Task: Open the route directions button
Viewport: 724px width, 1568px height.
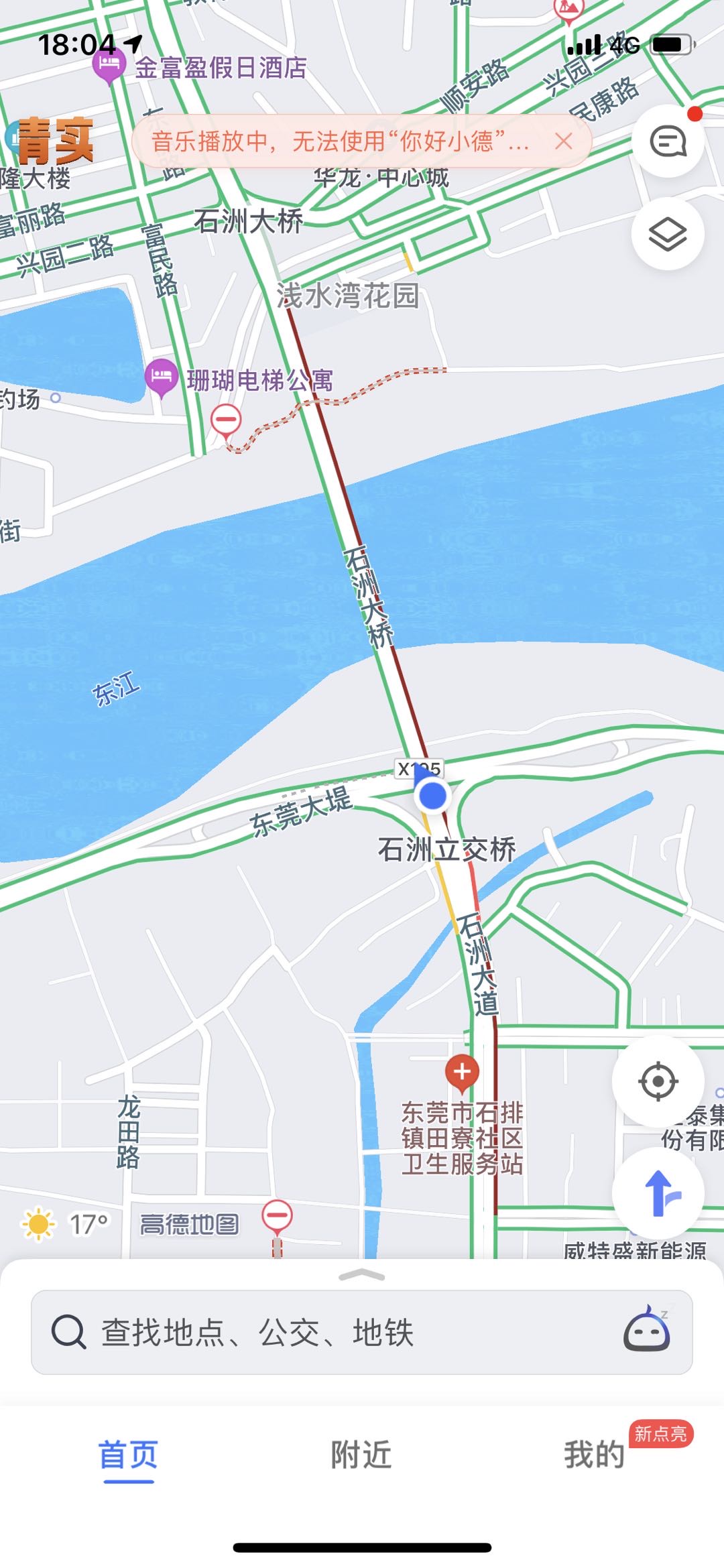Action: click(x=658, y=1193)
